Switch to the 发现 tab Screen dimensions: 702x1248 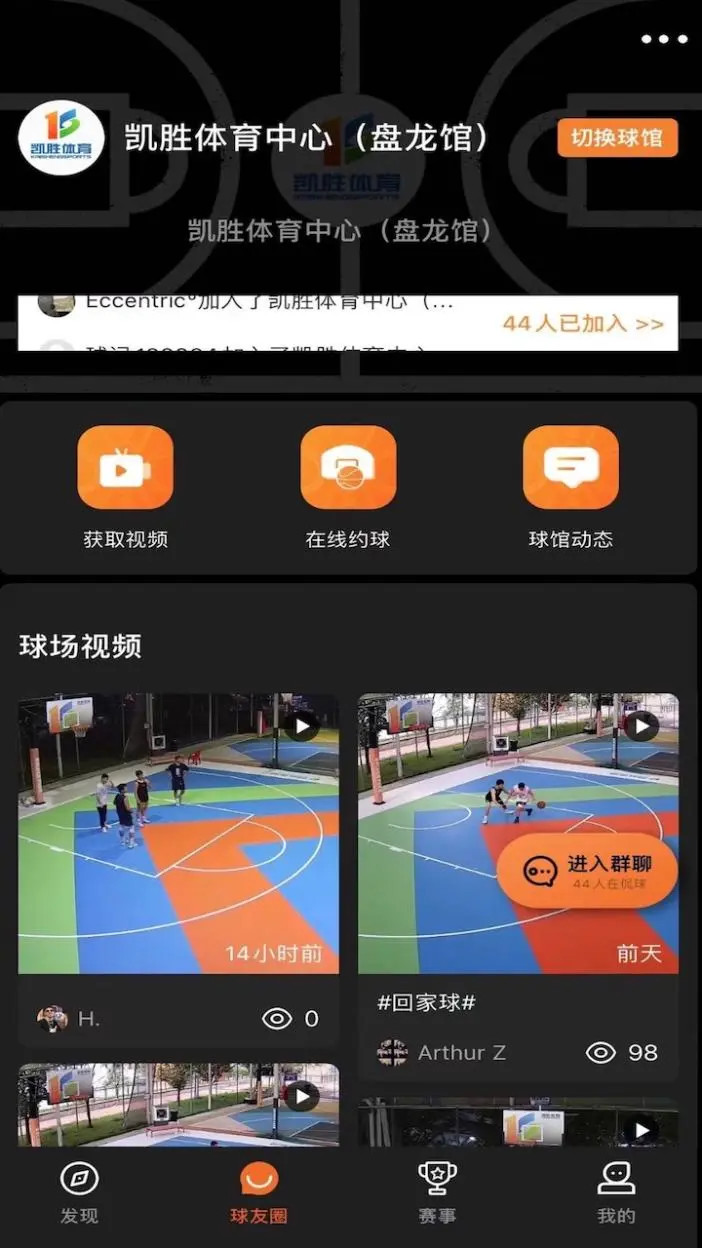tap(80, 1193)
